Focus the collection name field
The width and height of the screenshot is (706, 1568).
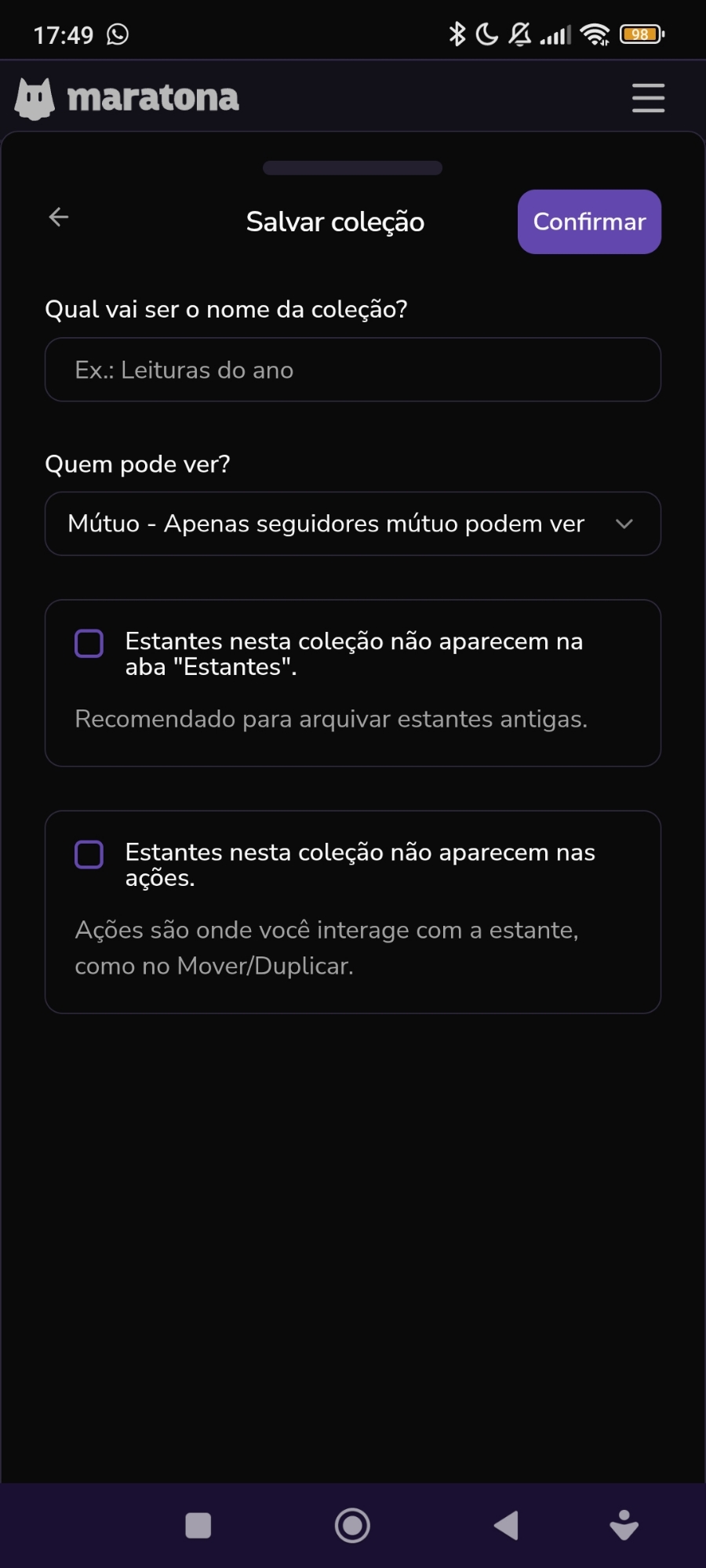coord(353,370)
